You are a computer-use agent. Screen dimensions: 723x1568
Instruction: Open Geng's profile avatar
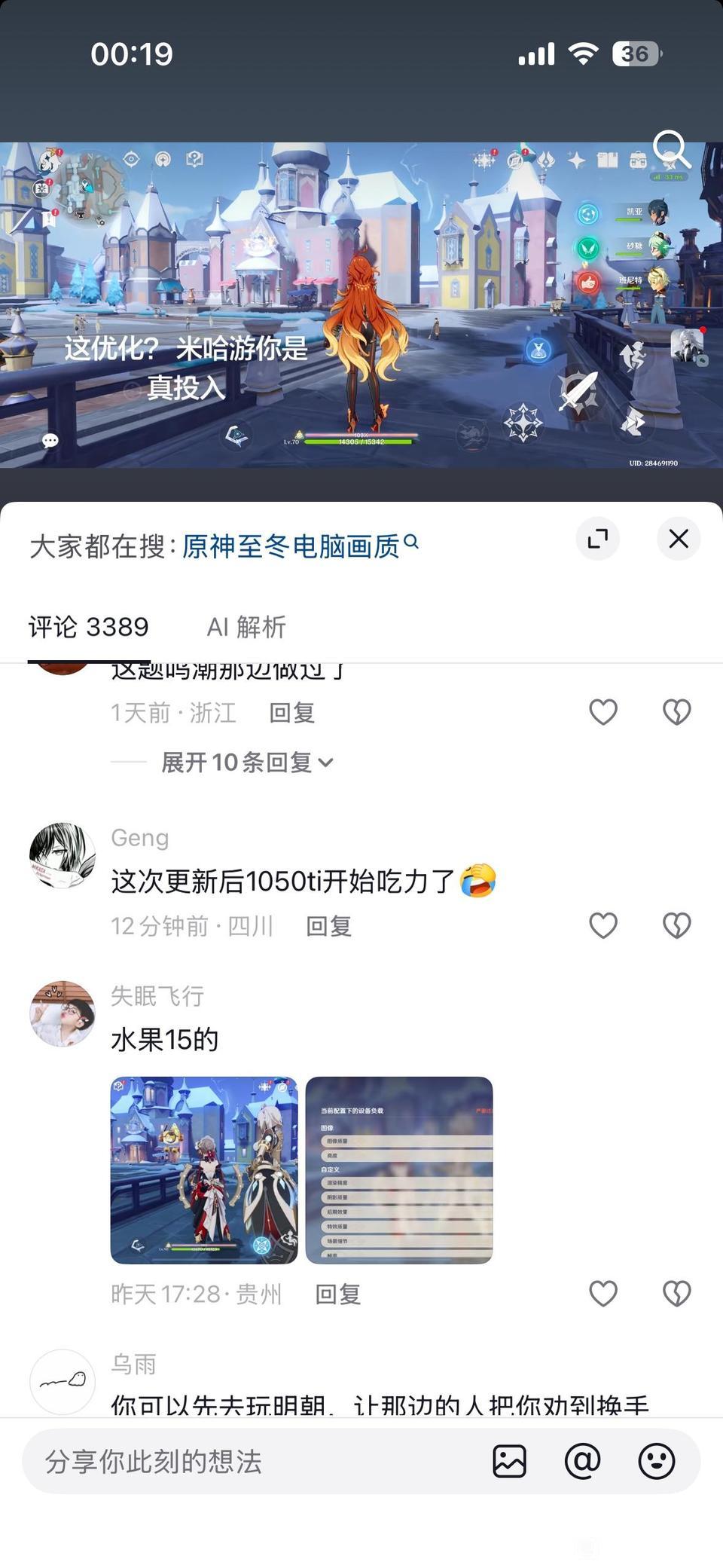click(63, 855)
